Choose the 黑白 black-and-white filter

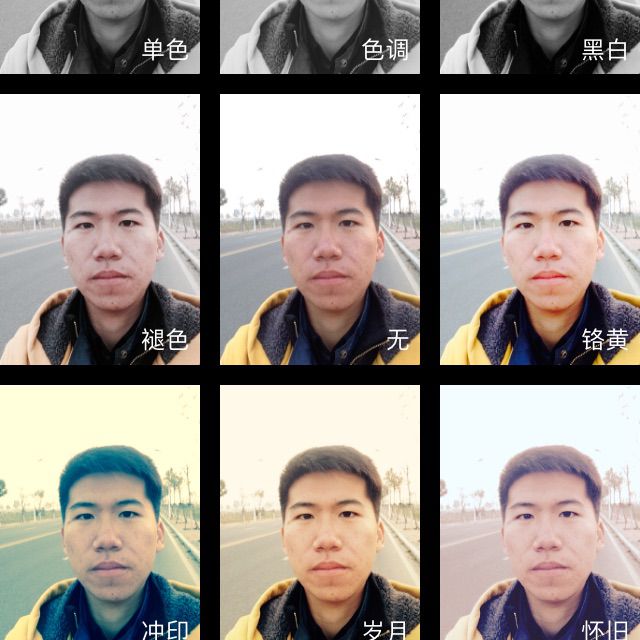[540, 36]
